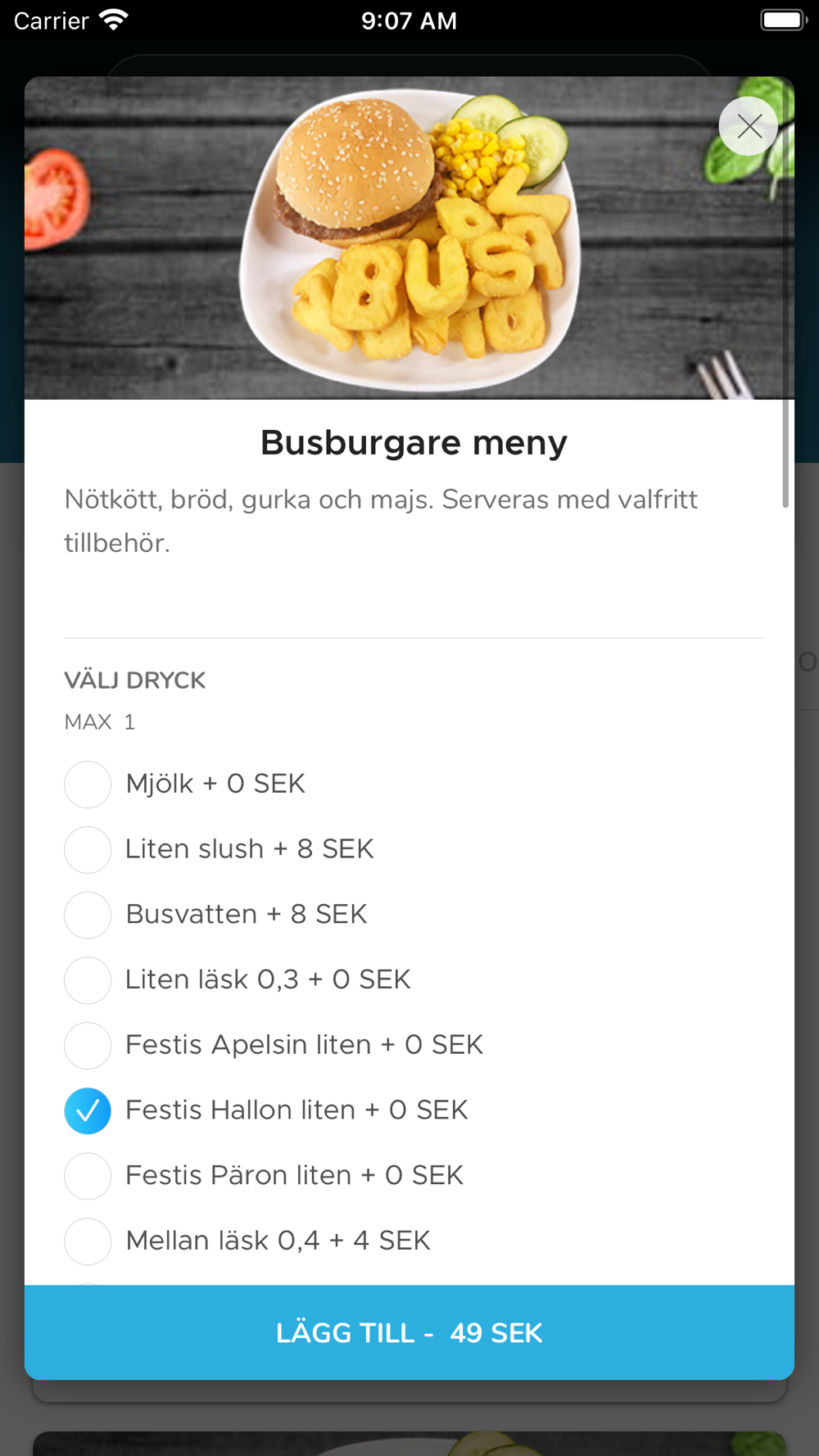The image size is (819, 1456).
Task: Select Festis Päron liten
Action: coord(88,1176)
